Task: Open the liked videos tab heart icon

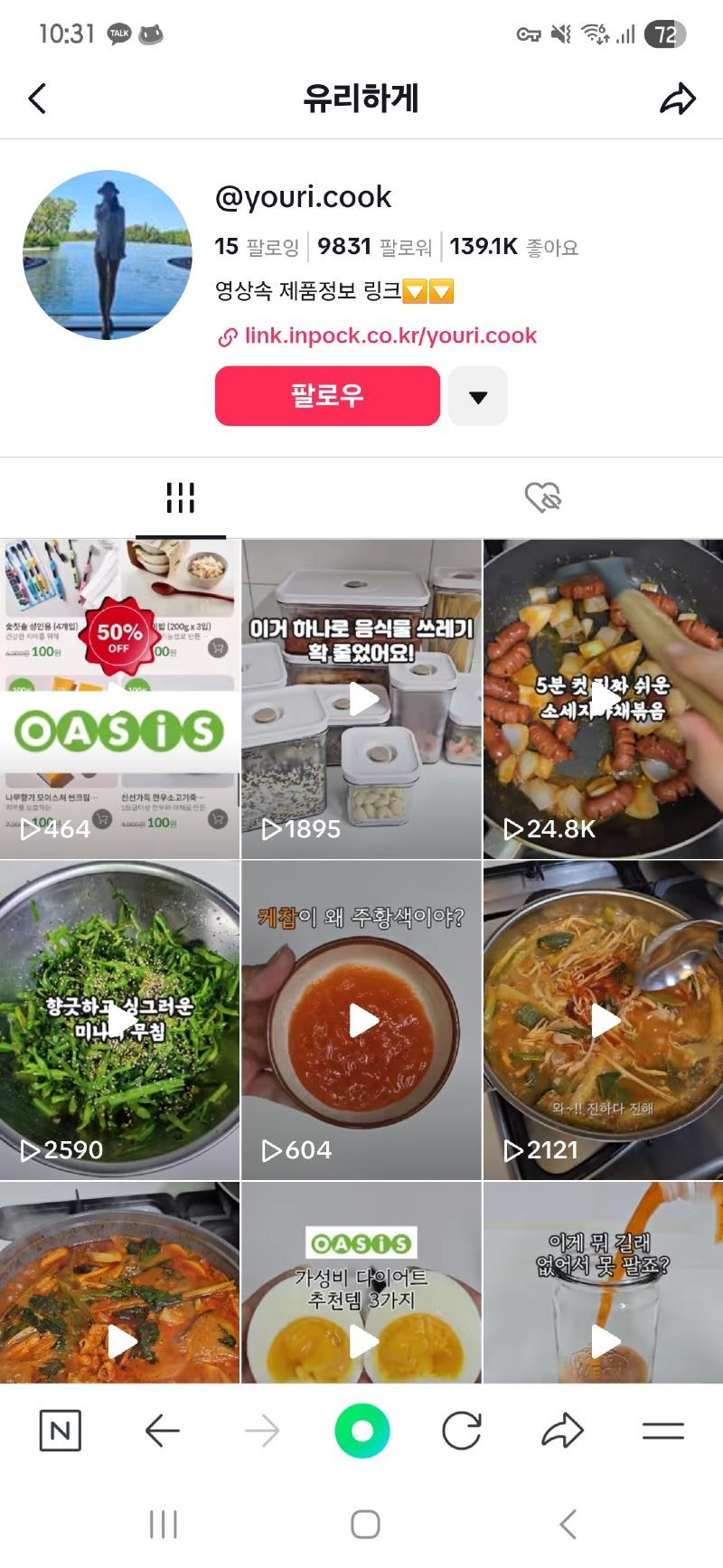Action: 541,495
